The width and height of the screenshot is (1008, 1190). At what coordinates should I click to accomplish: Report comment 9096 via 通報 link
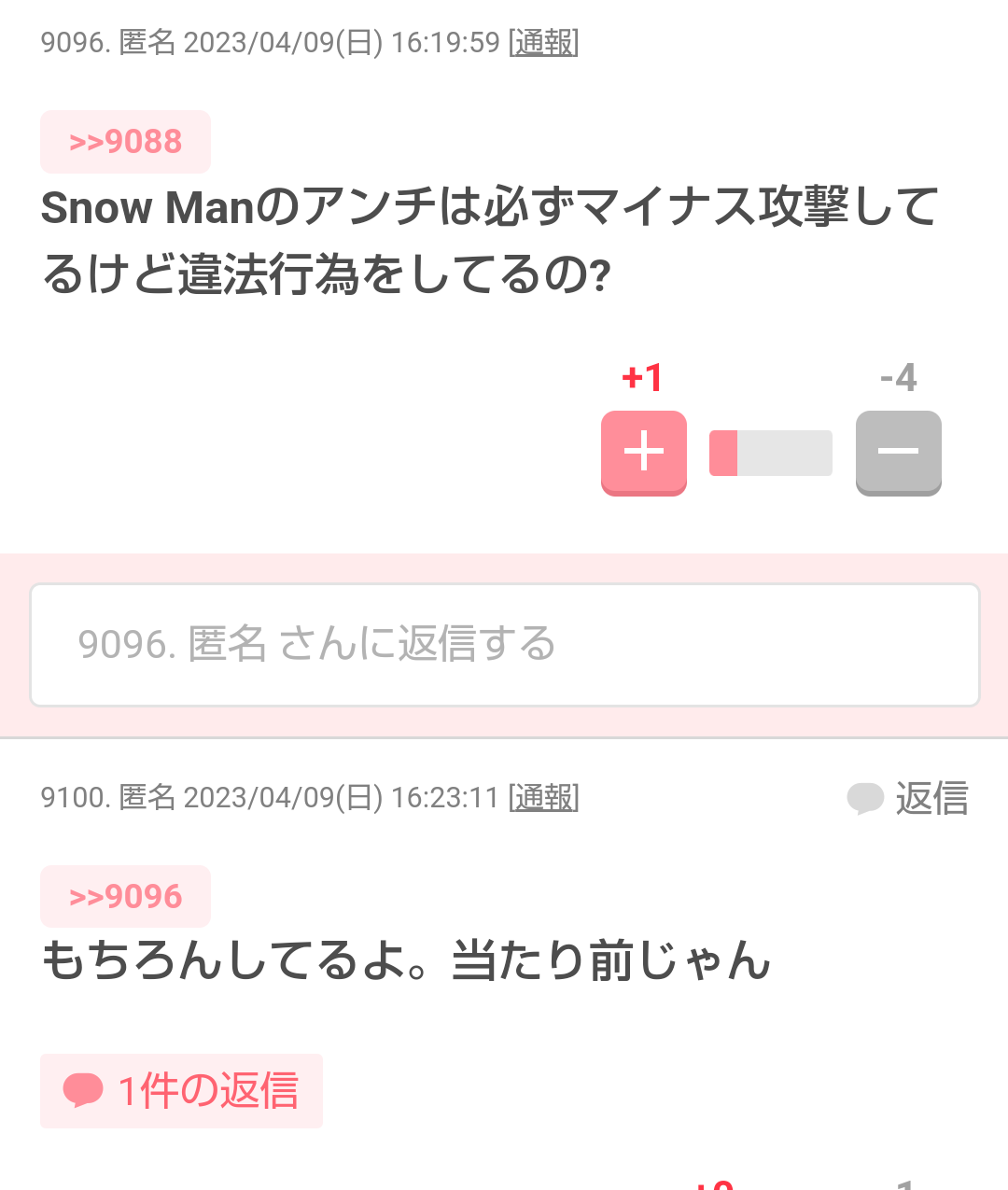click(543, 43)
